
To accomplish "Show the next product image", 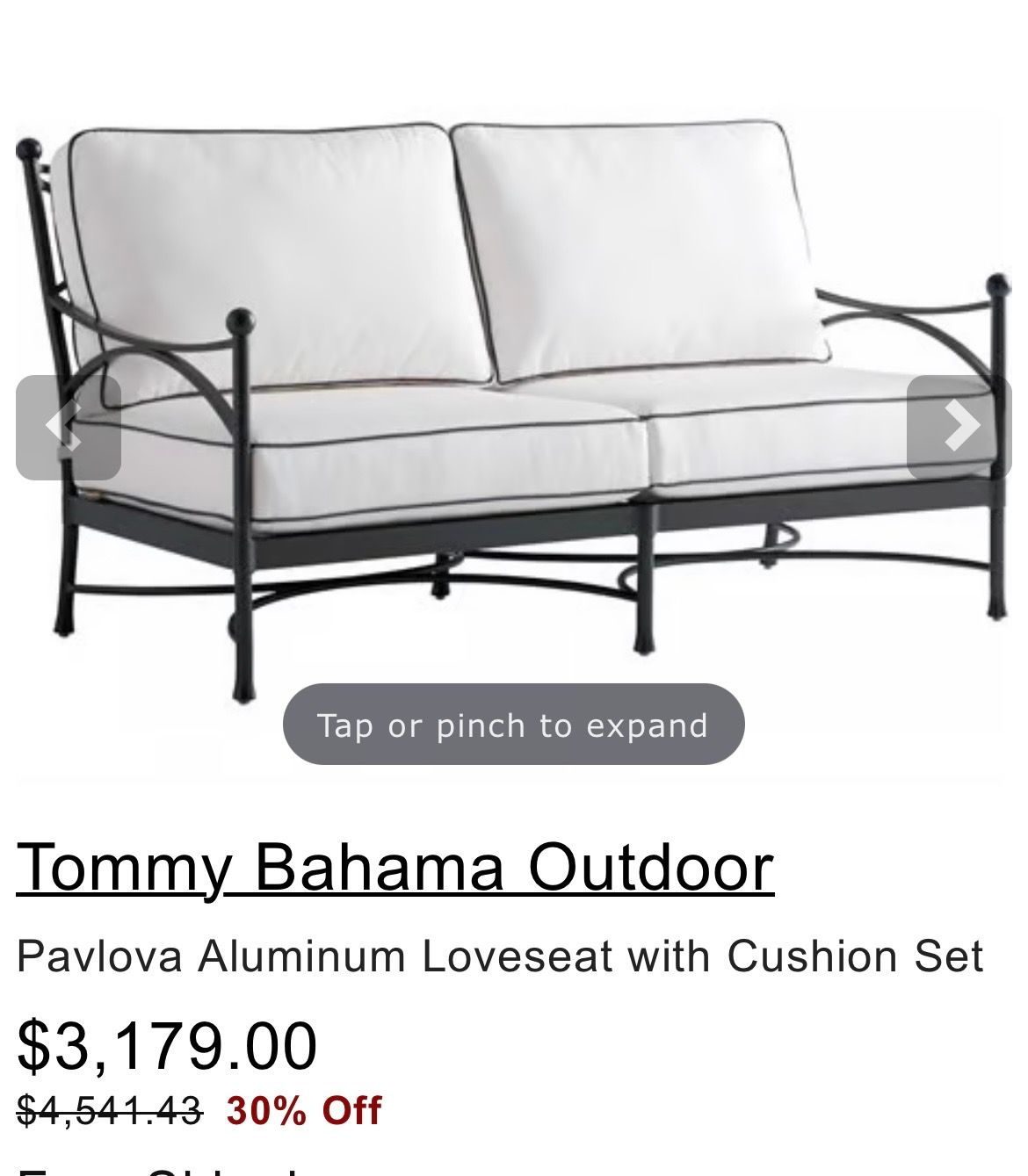I will click(x=959, y=428).
